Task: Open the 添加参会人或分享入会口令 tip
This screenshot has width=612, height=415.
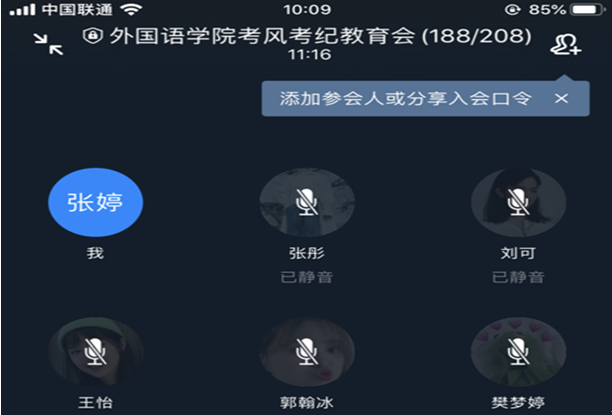Action: [405, 98]
